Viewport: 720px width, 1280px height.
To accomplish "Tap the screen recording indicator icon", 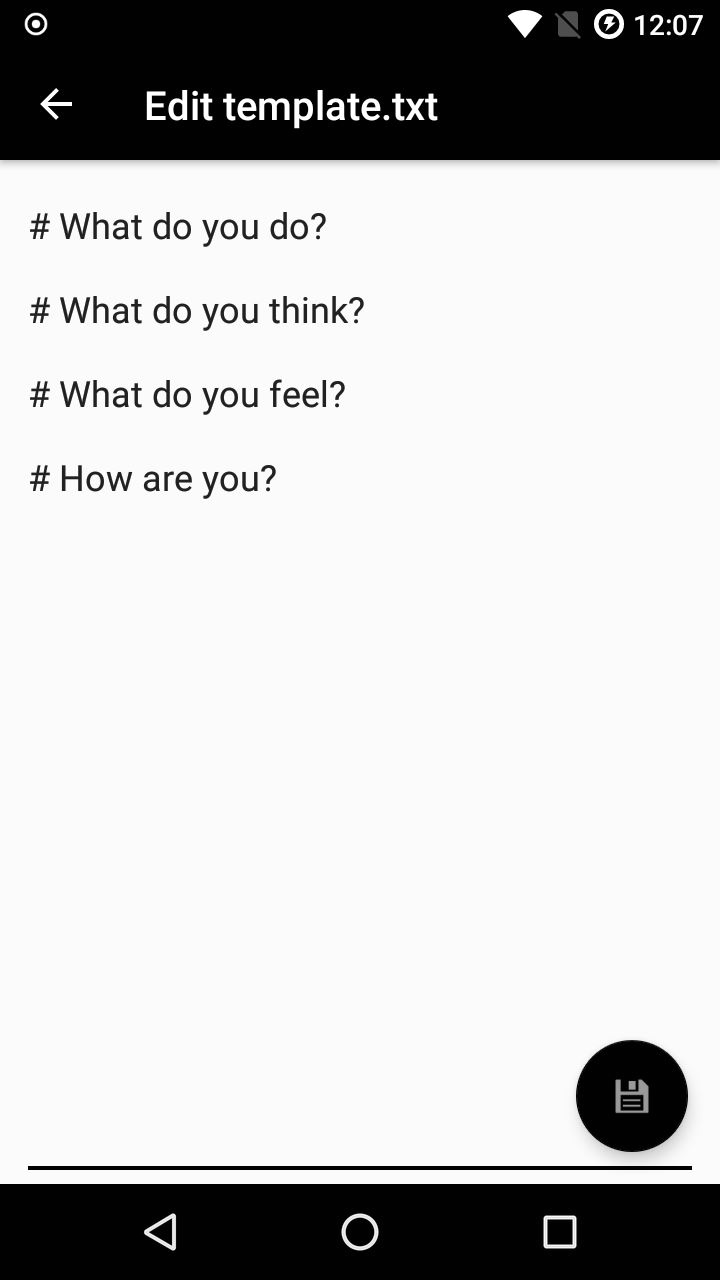I will (35, 24).
